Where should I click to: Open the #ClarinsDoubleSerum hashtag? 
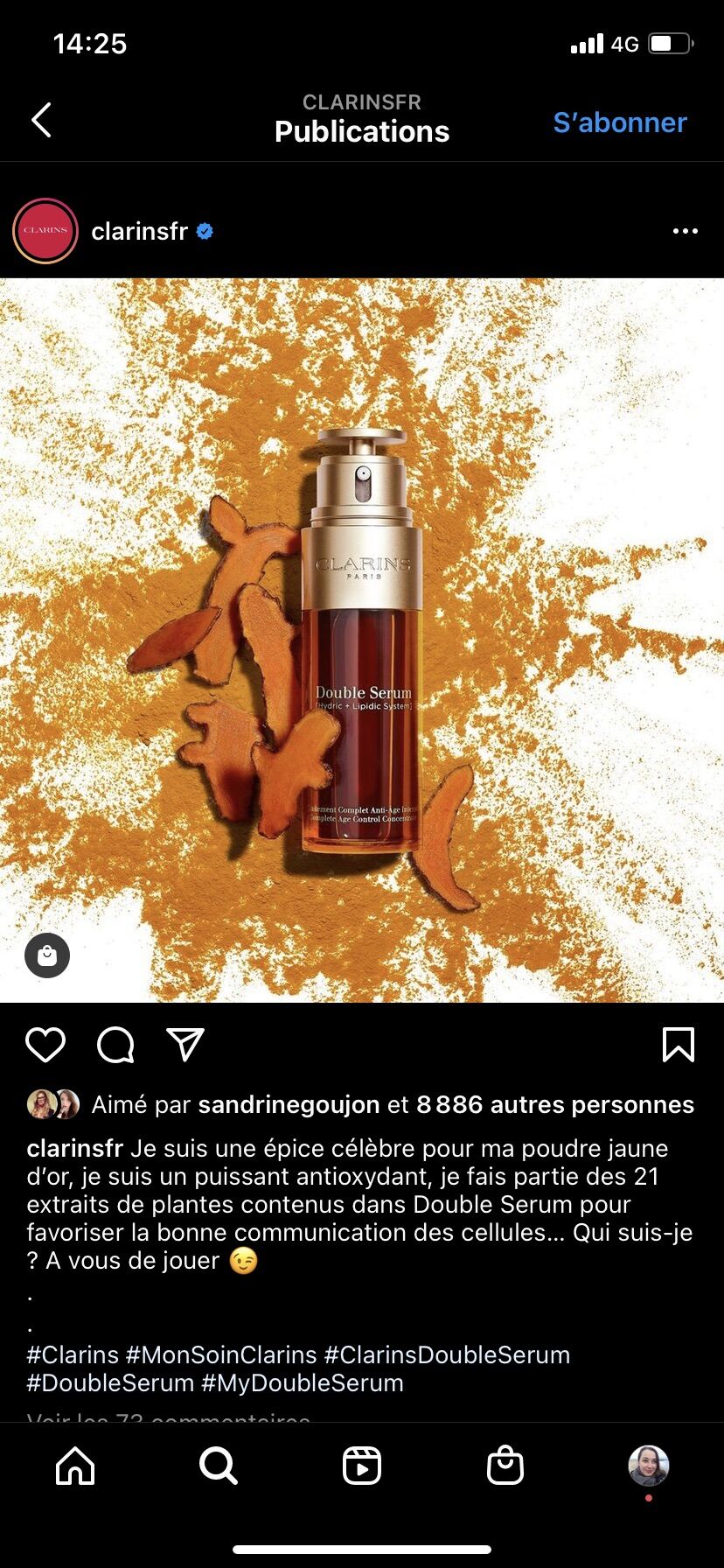447,1354
